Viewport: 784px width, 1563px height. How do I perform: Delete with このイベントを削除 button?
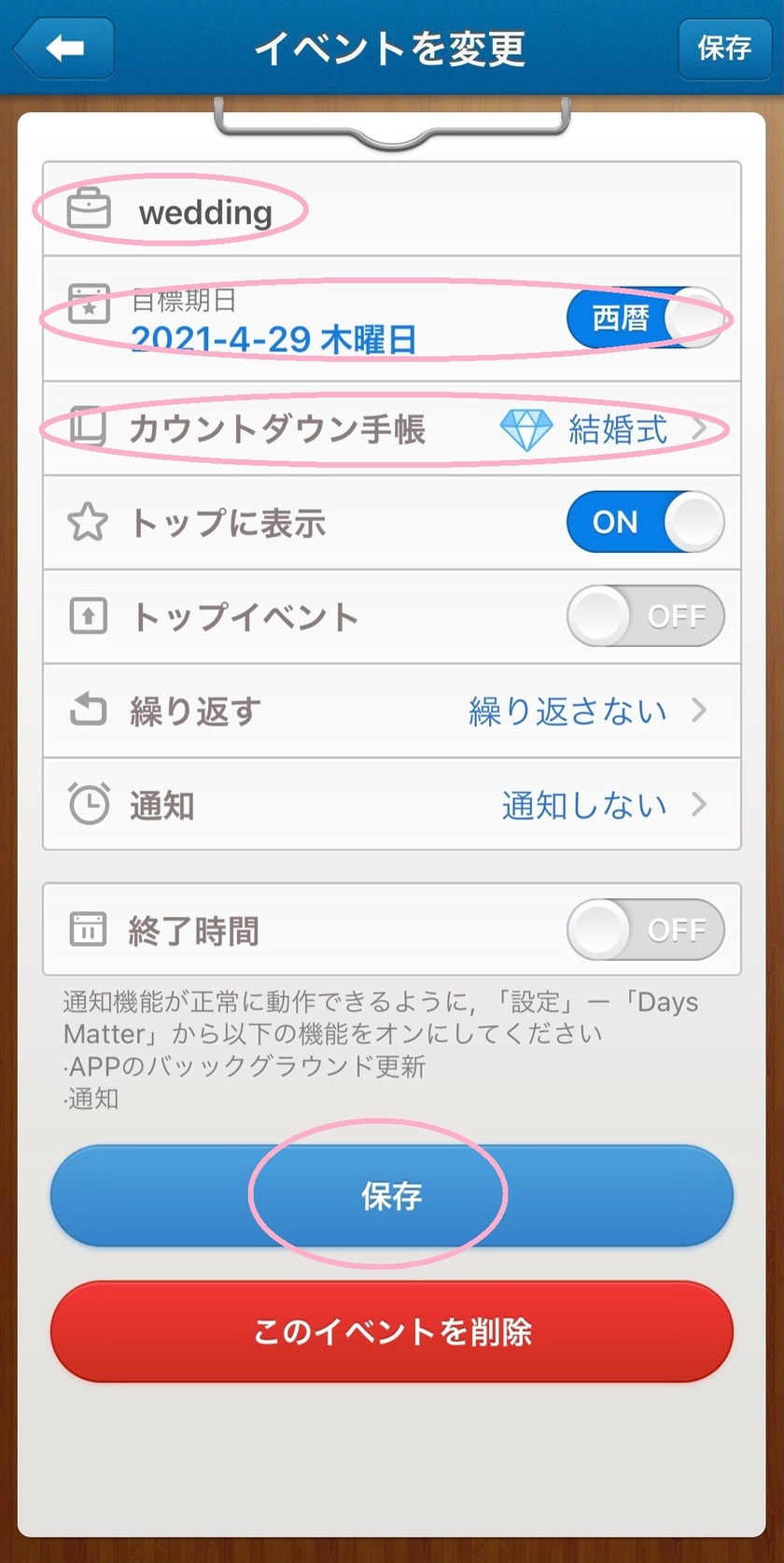[x=392, y=1331]
